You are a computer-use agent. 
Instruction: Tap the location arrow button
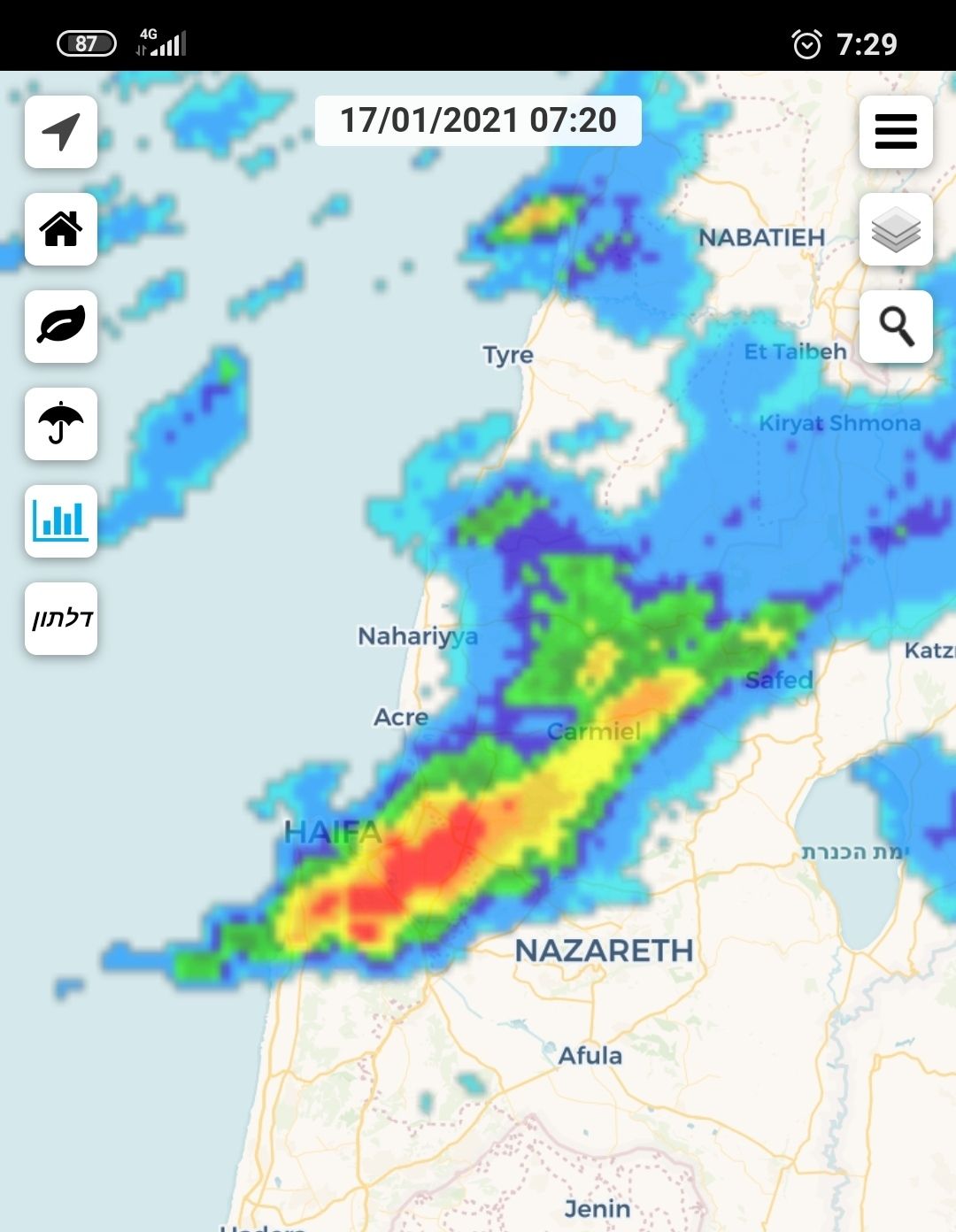(x=61, y=132)
